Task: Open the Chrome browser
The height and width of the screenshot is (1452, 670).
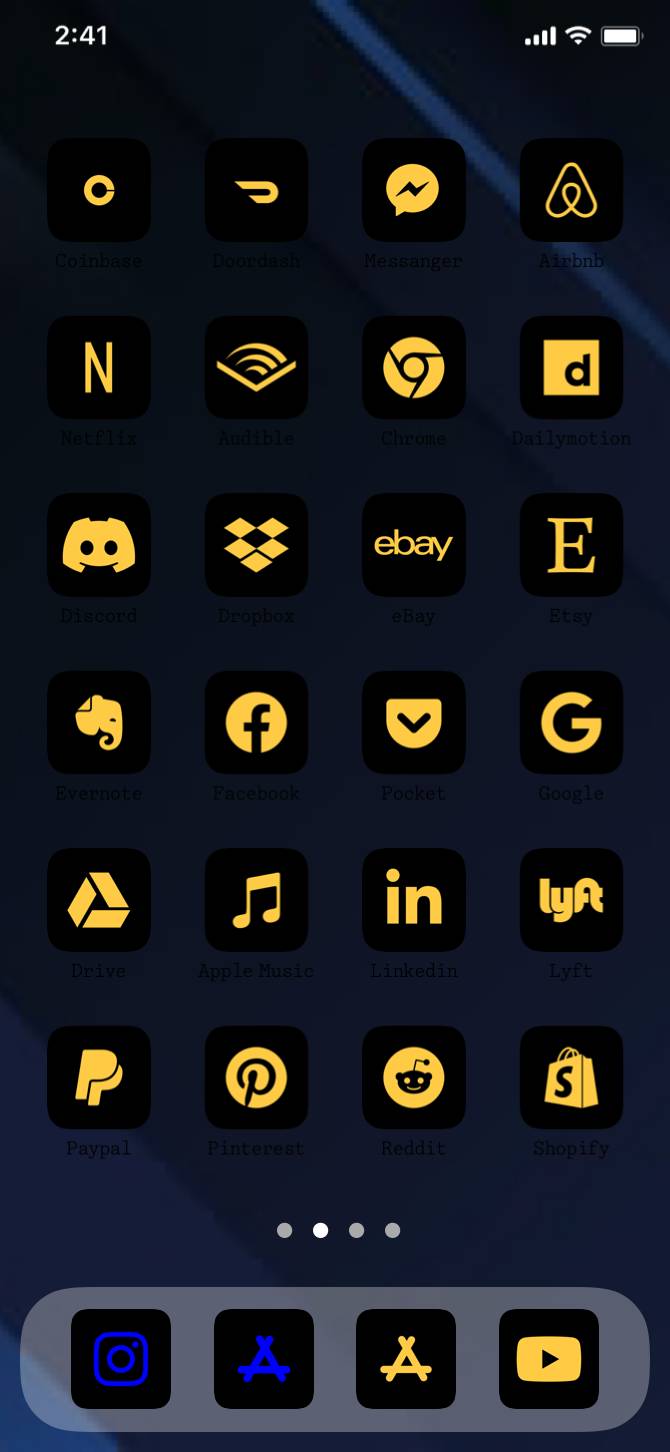Action: coord(414,367)
